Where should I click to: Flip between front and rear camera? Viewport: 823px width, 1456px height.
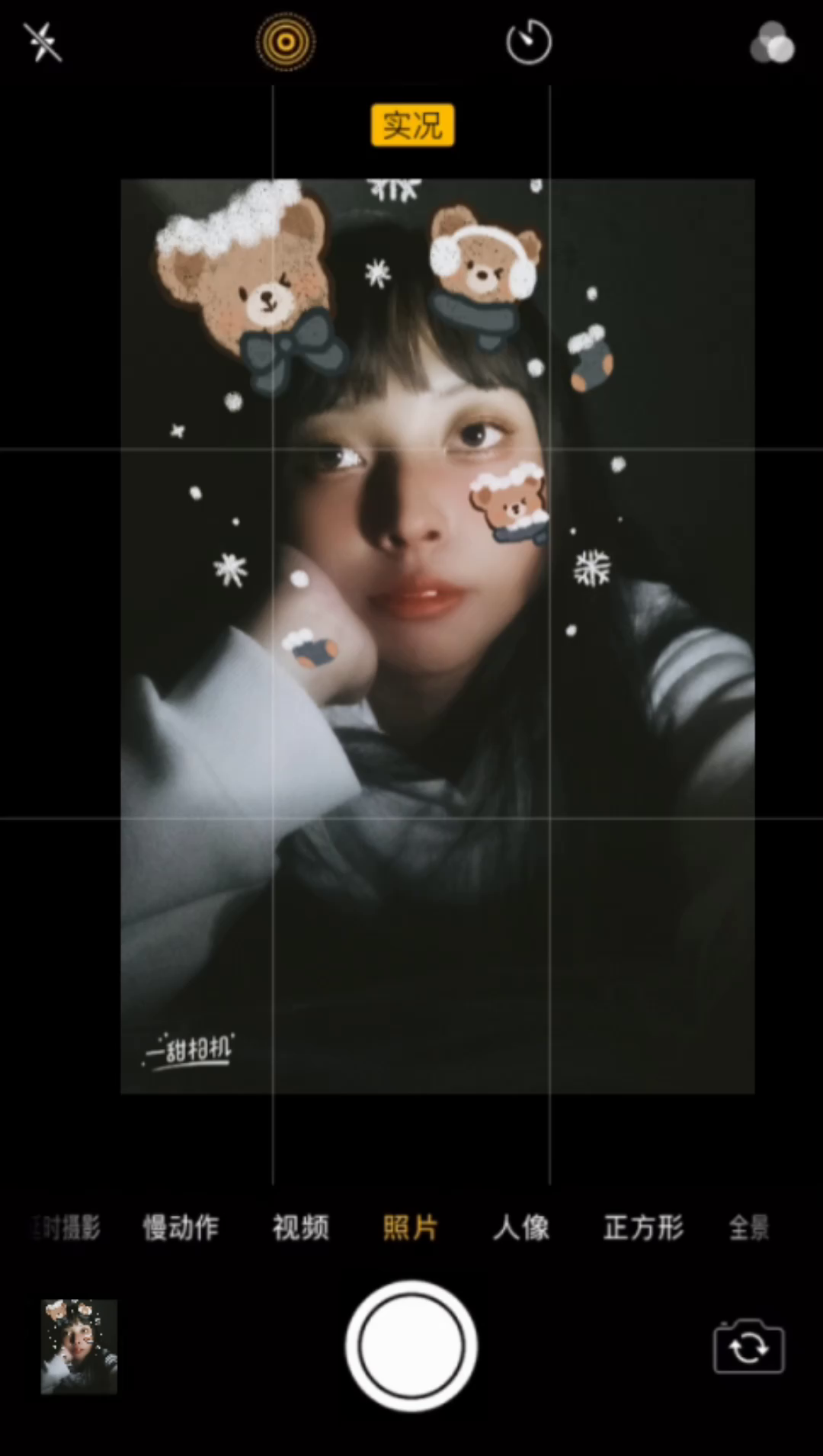click(748, 1347)
